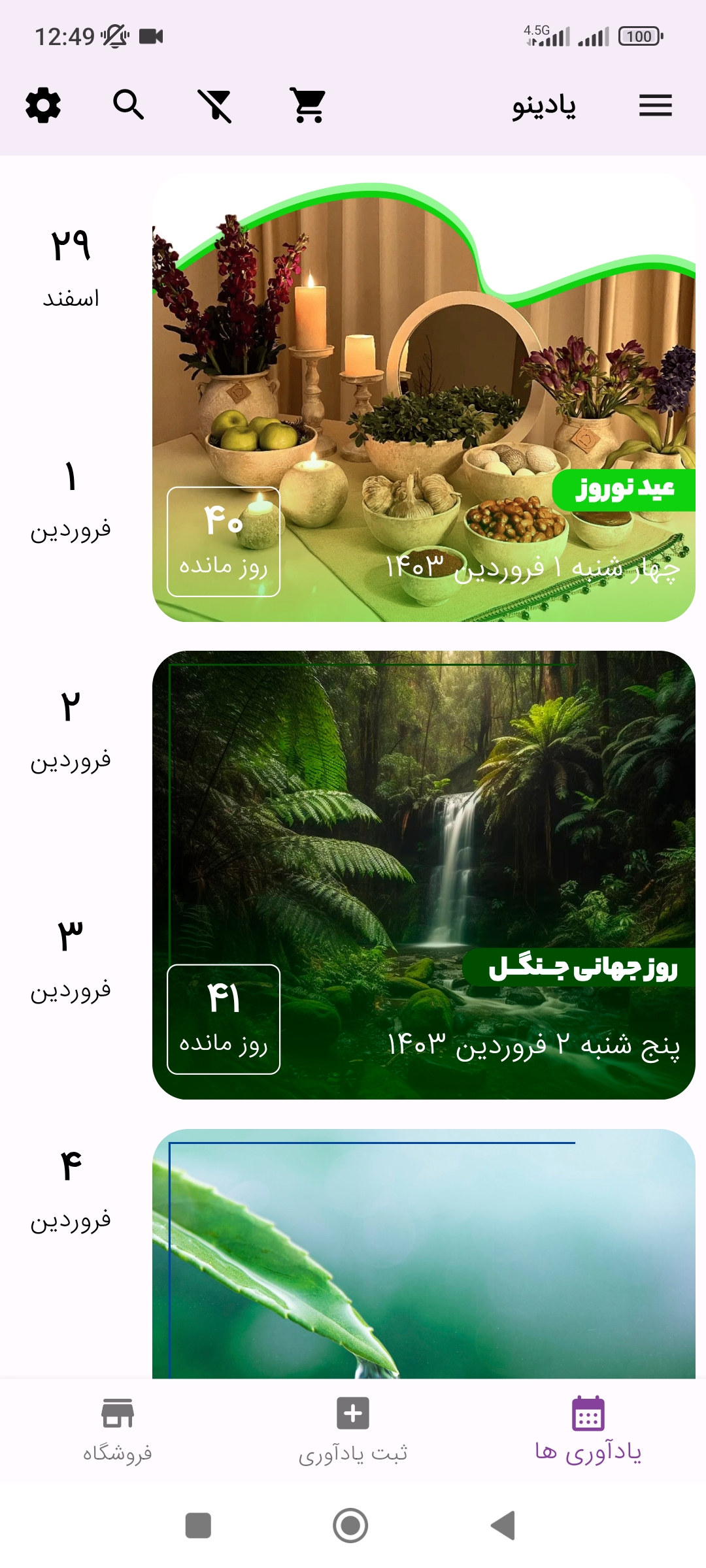
Task: Open the settings gear icon
Action: 43,105
